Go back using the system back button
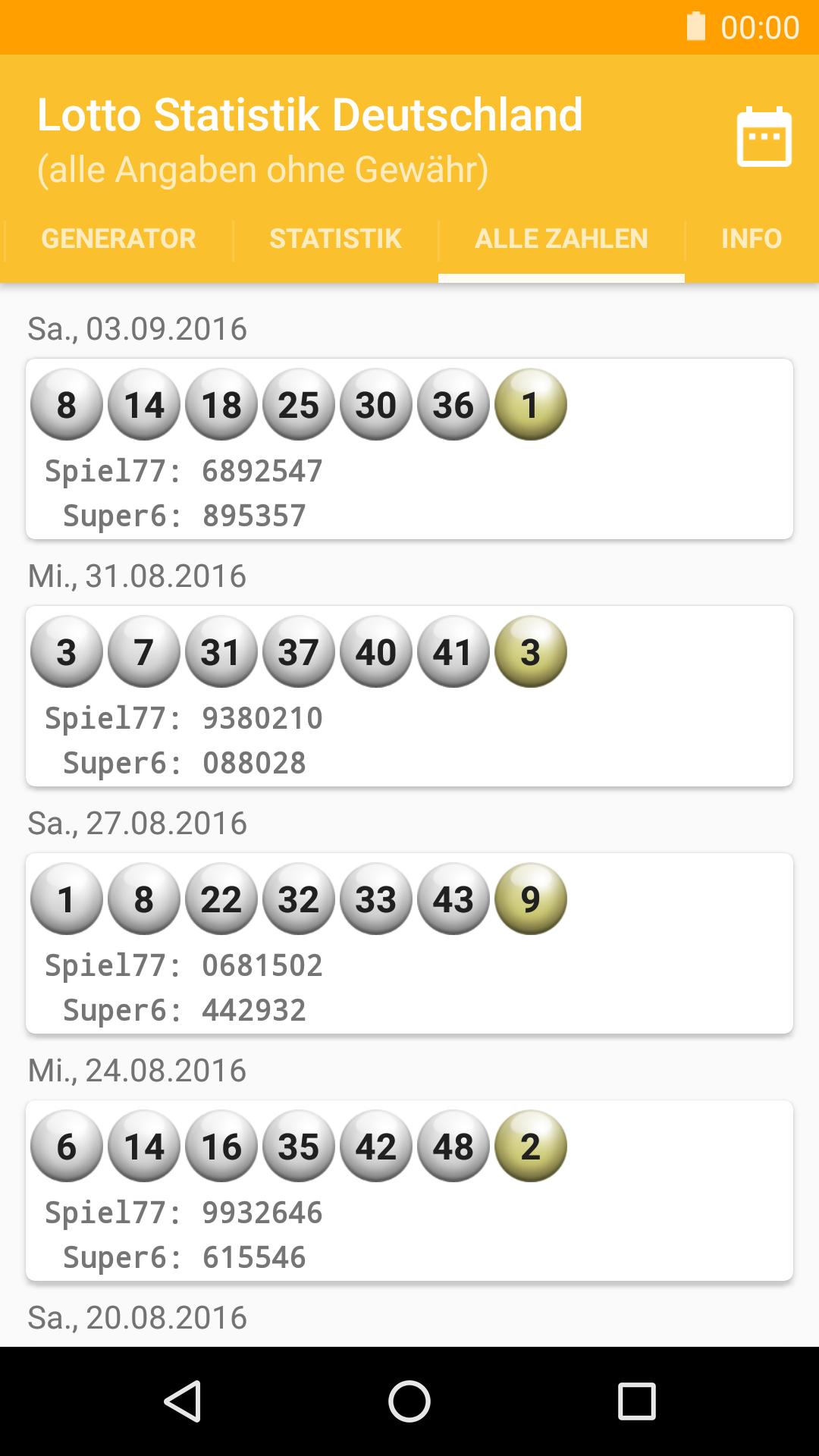This screenshot has height=1456, width=819. click(x=183, y=1401)
